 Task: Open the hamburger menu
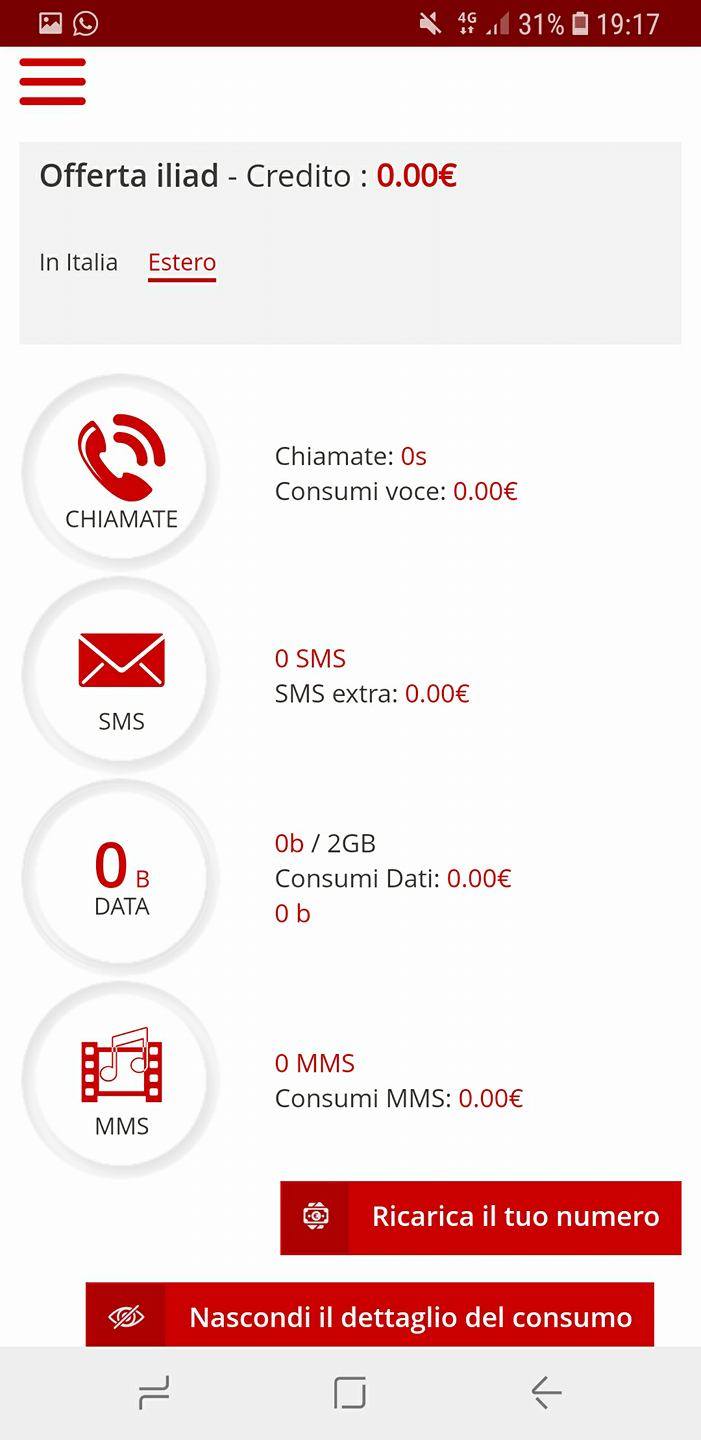52,81
